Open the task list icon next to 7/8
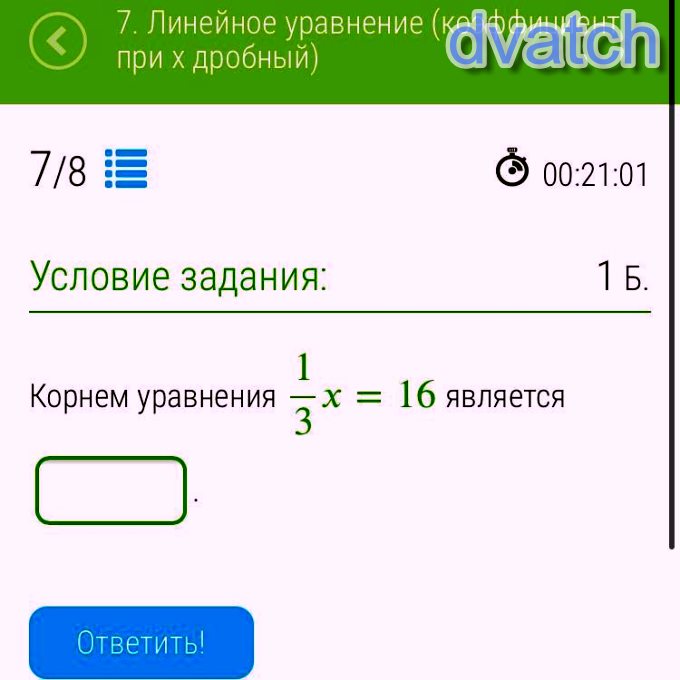This screenshot has height=680, width=680. (126, 170)
